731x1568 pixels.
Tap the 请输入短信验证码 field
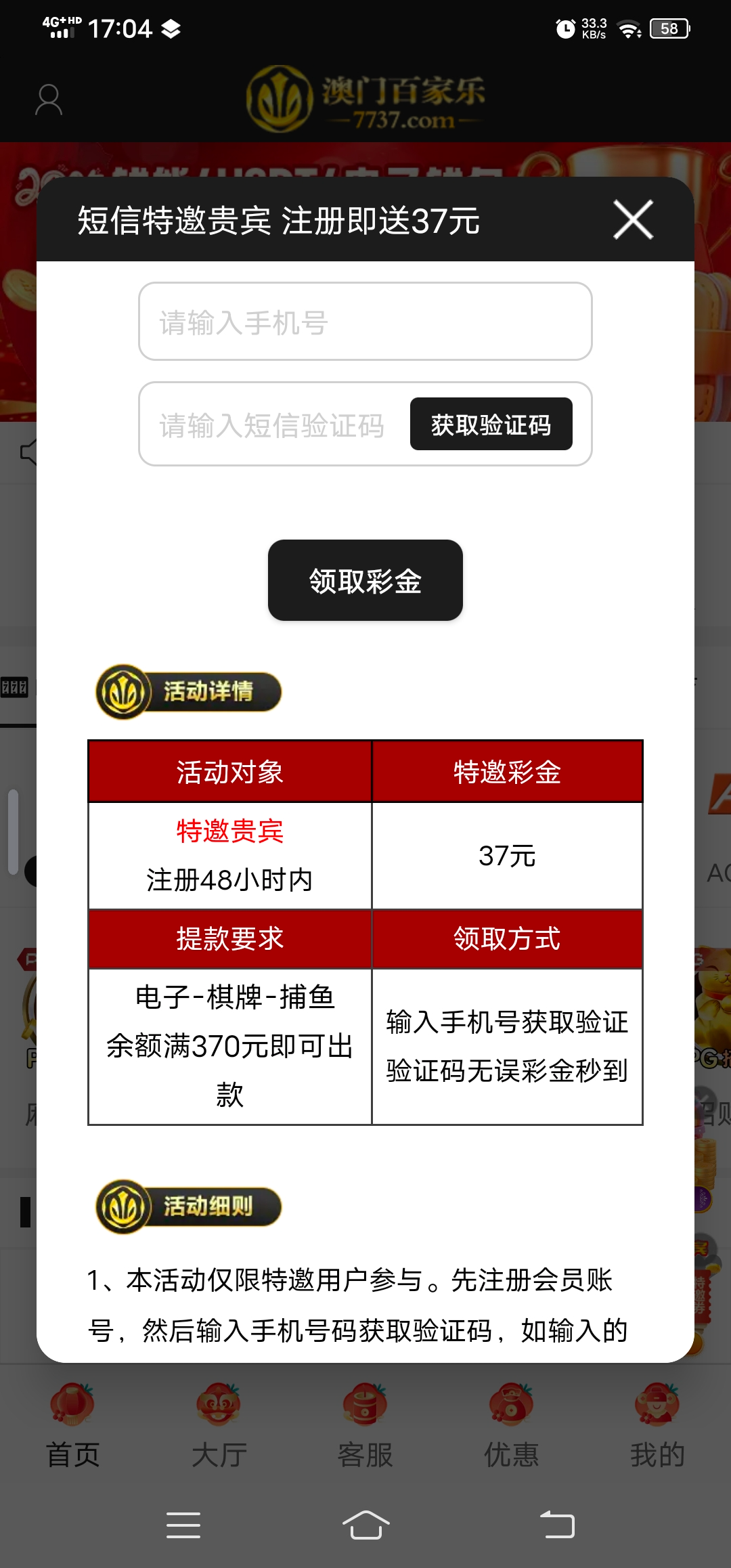coord(271,425)
